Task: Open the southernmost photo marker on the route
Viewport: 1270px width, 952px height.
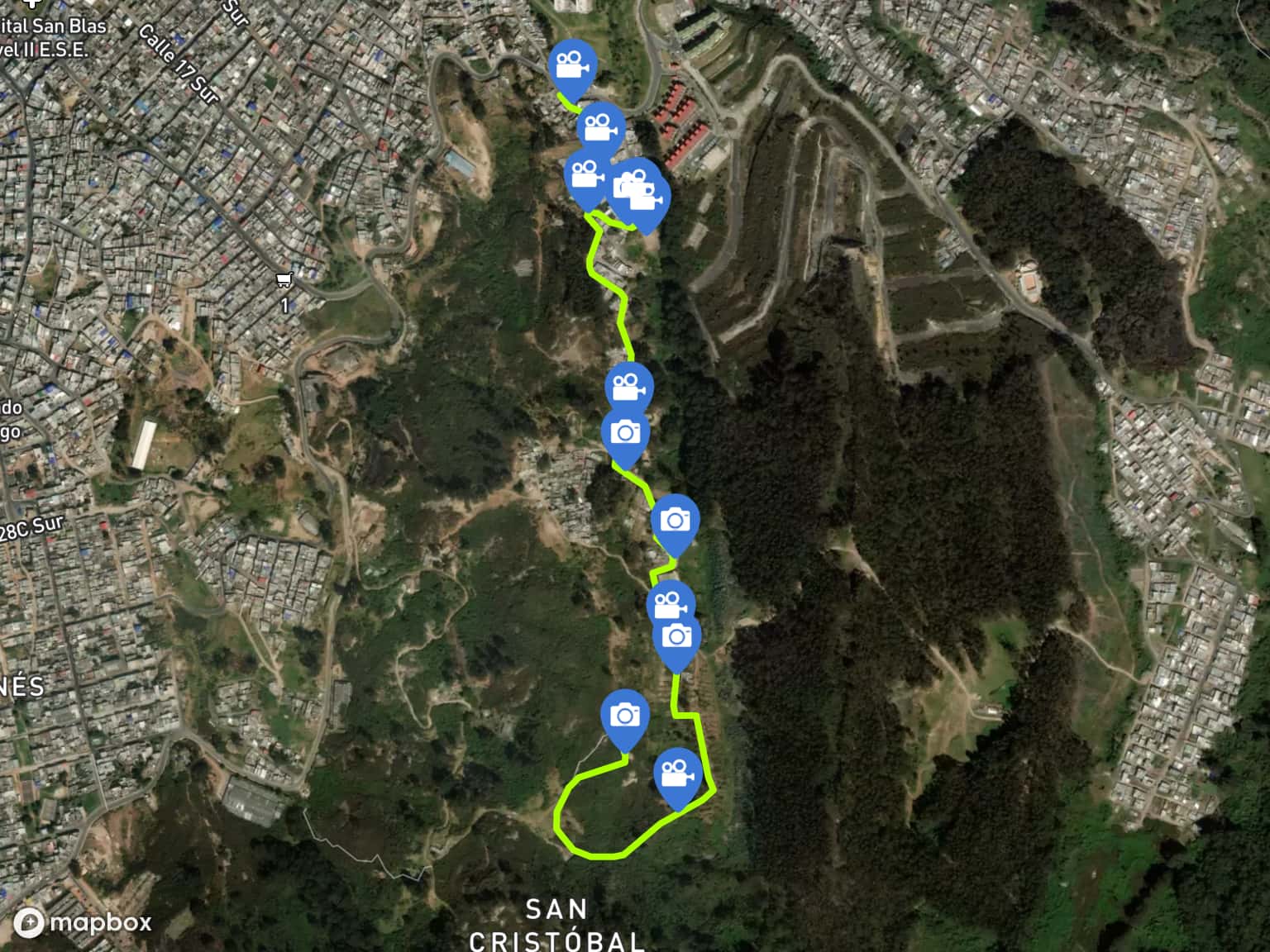Action: [x=625, y=716]
